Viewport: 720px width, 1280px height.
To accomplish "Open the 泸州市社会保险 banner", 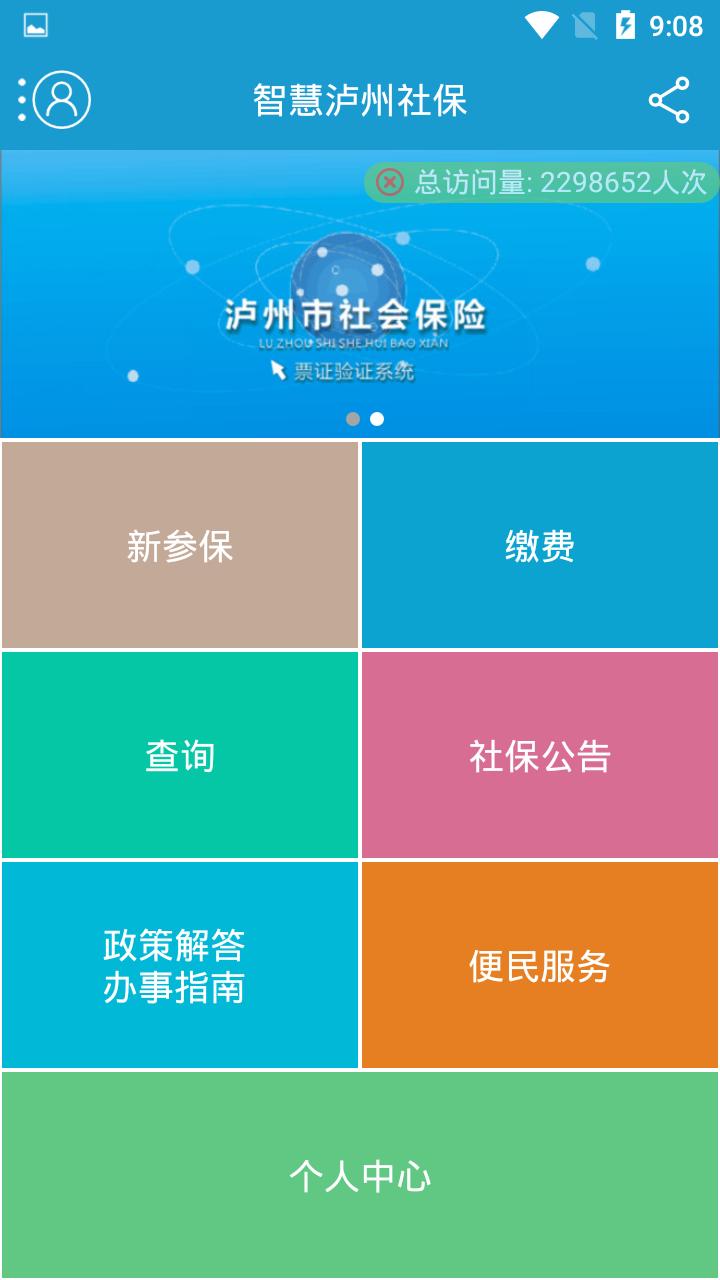I will tap(360, 294).
